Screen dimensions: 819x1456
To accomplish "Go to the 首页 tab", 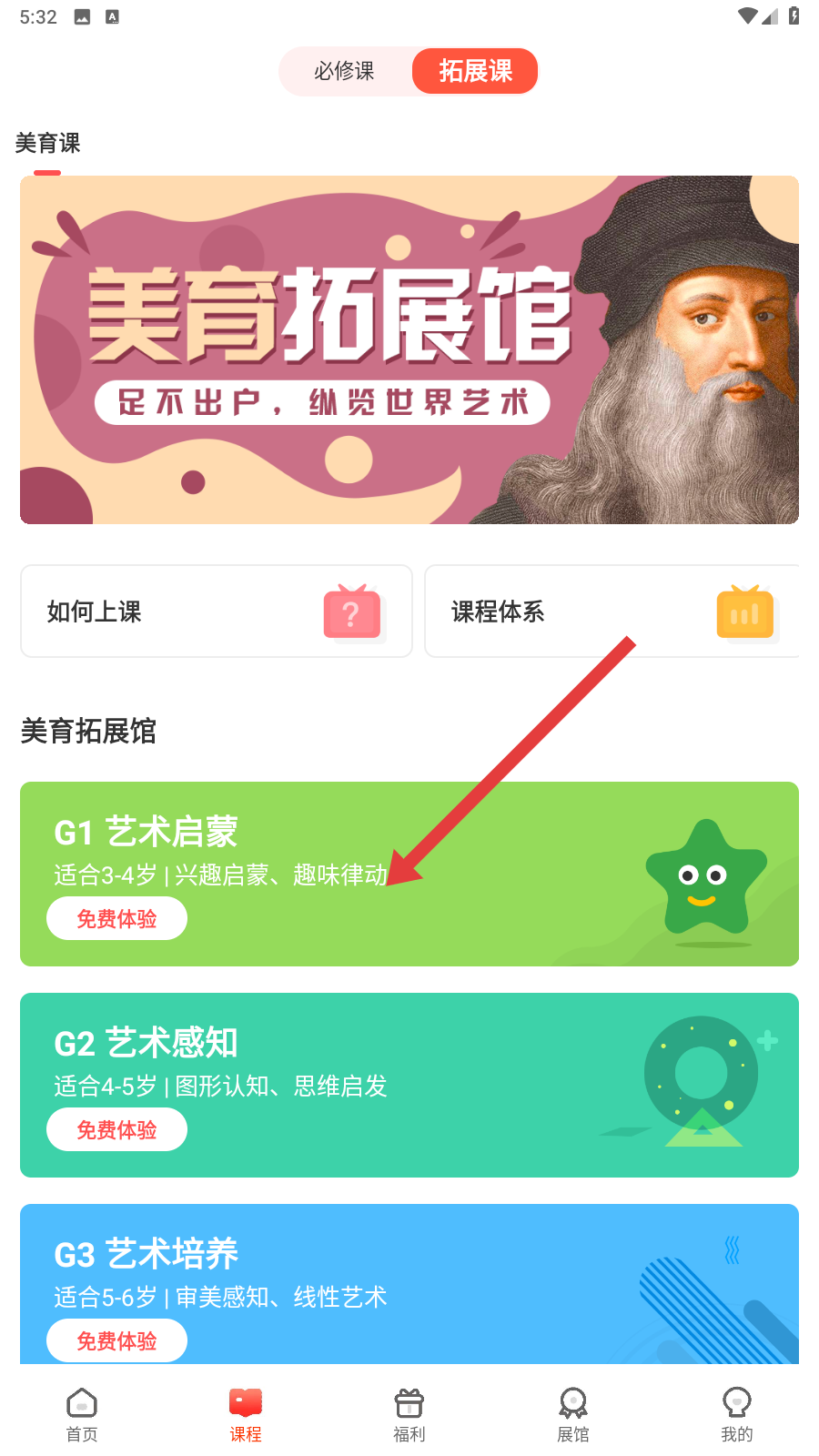I will pos(82,1415).
